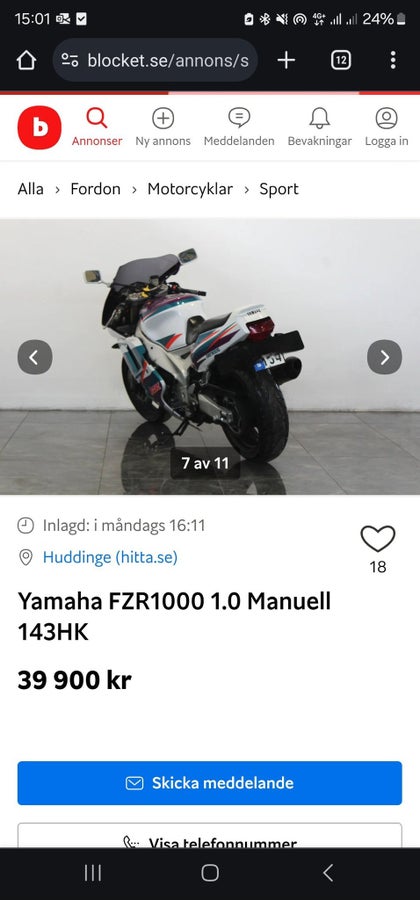Save the ad with the heart icon
The height and width of the screenshot is (900, 420).
pyautogui.click(x=378, y=540)
